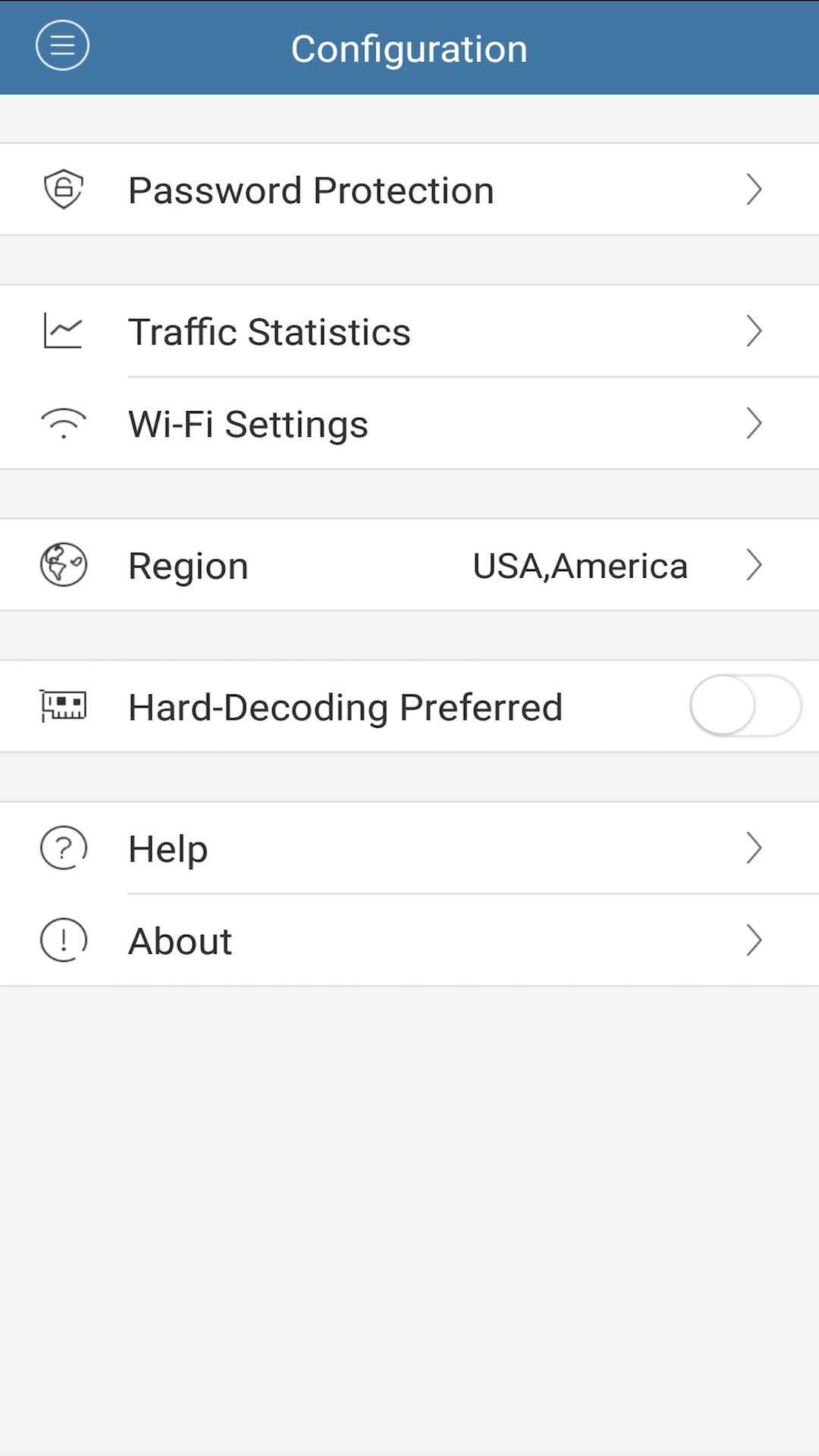The width and height of the screenshot is (819, 1456).
Task: Click the Region globe icon
Action: [x=64, y=564]
